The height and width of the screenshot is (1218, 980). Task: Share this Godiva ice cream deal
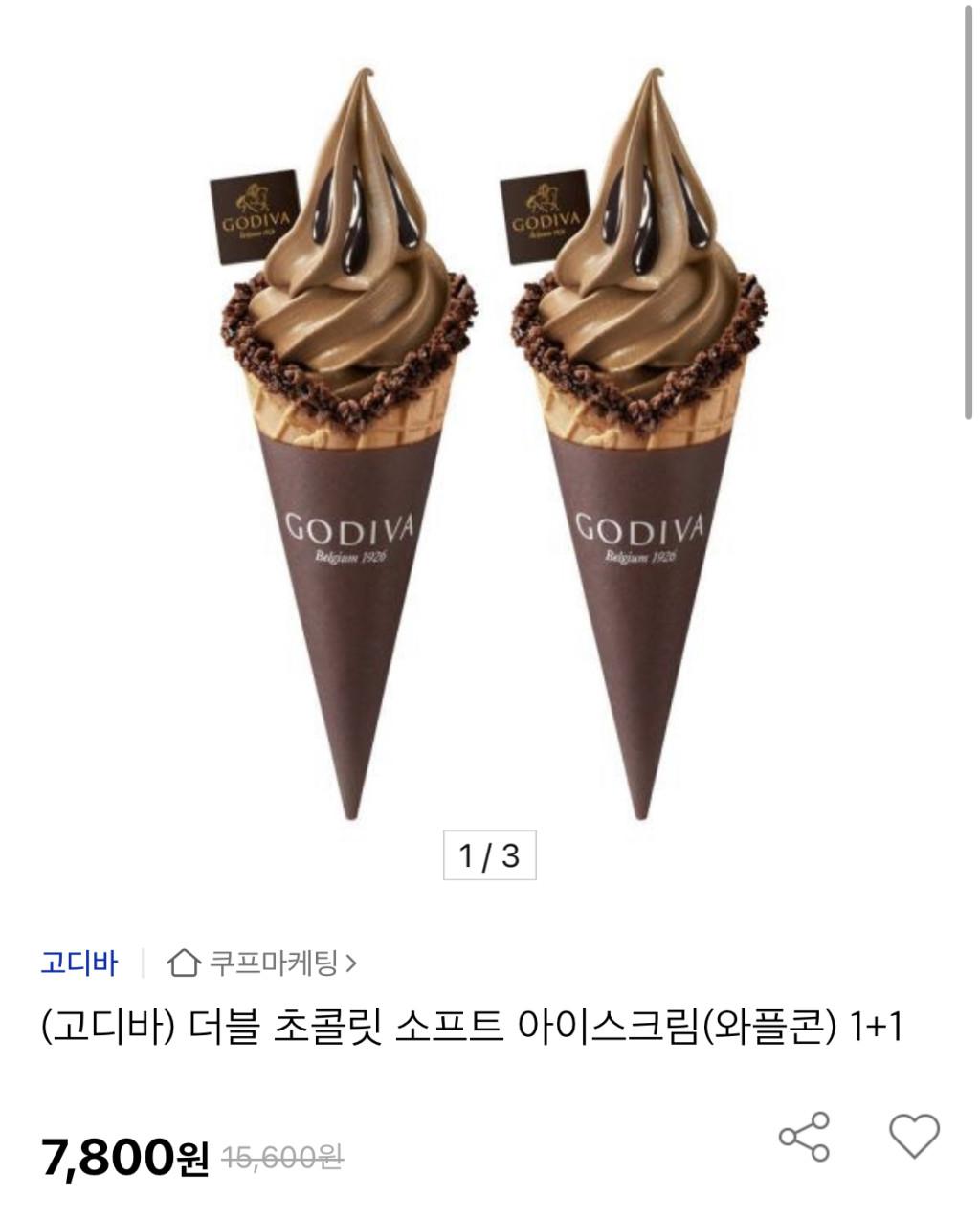tap(804, 1137)
